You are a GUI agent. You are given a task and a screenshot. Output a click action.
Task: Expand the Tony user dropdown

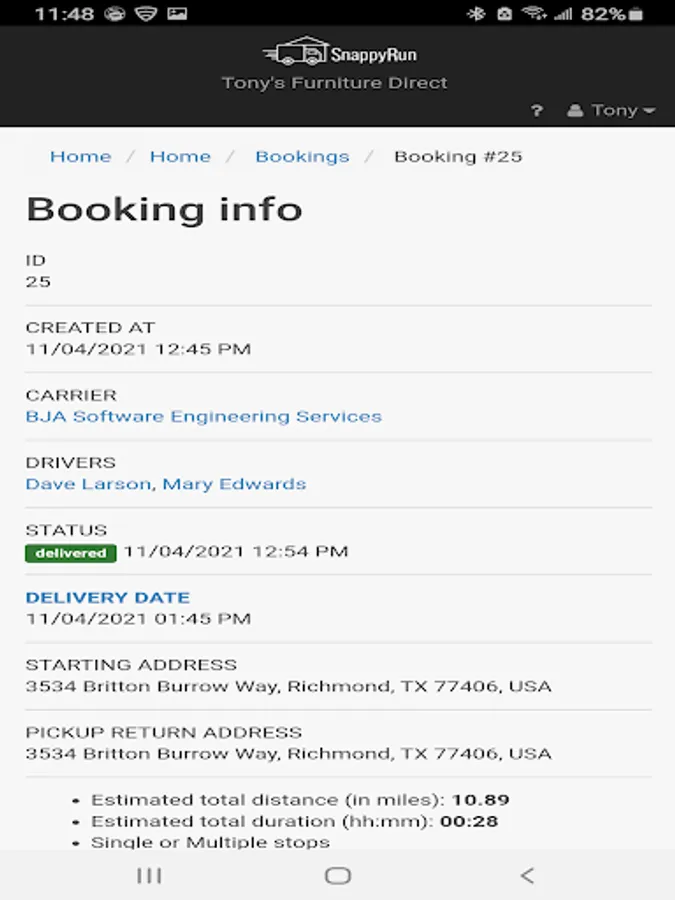(x=611, y=111)
